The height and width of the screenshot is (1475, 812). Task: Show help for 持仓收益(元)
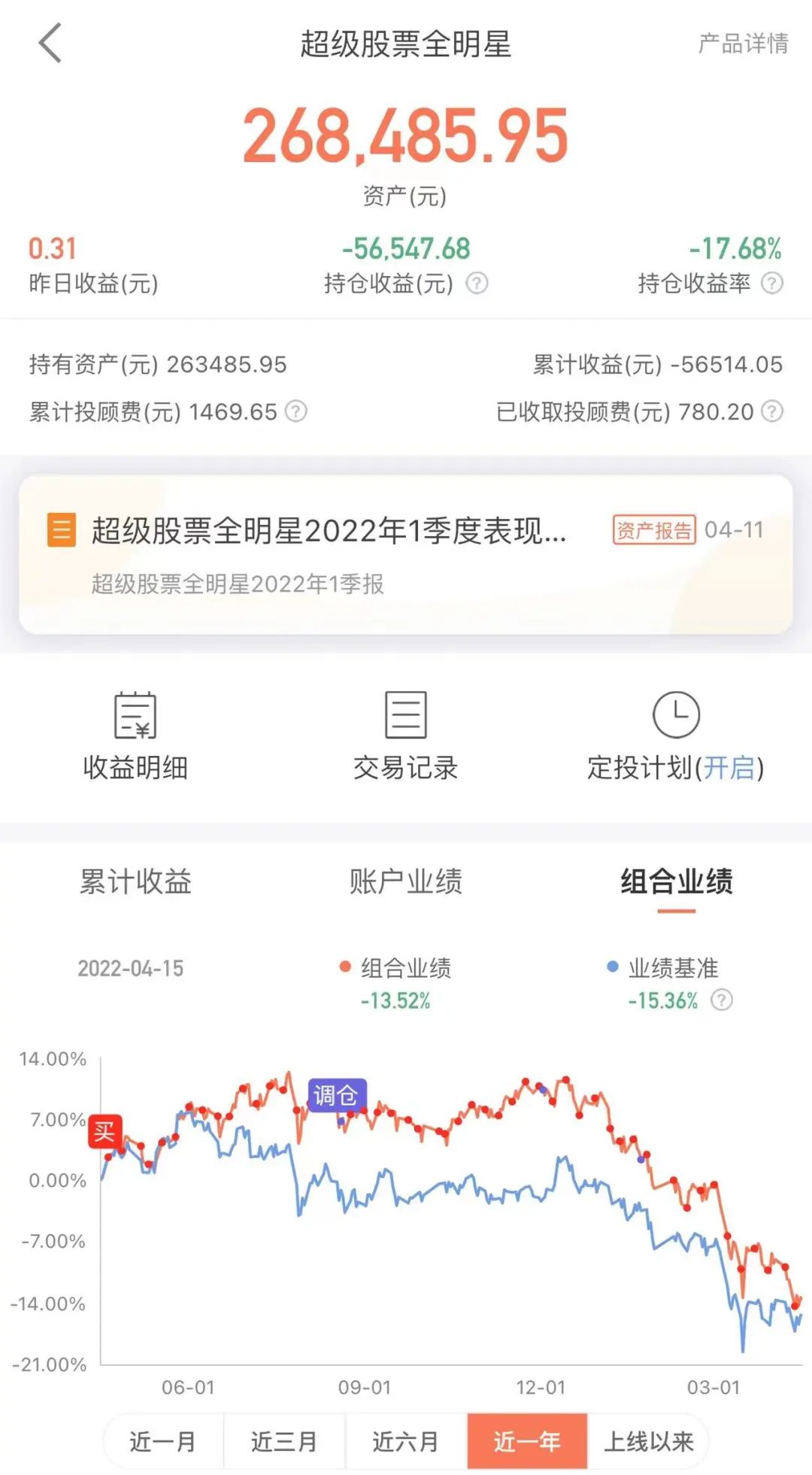tap(477, 284)
